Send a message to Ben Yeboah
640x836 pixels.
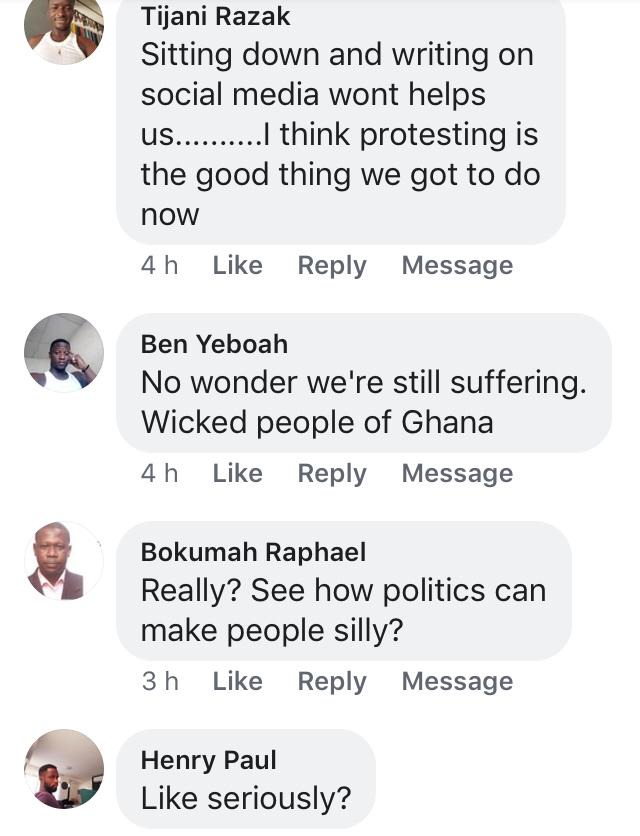(457, 473)
